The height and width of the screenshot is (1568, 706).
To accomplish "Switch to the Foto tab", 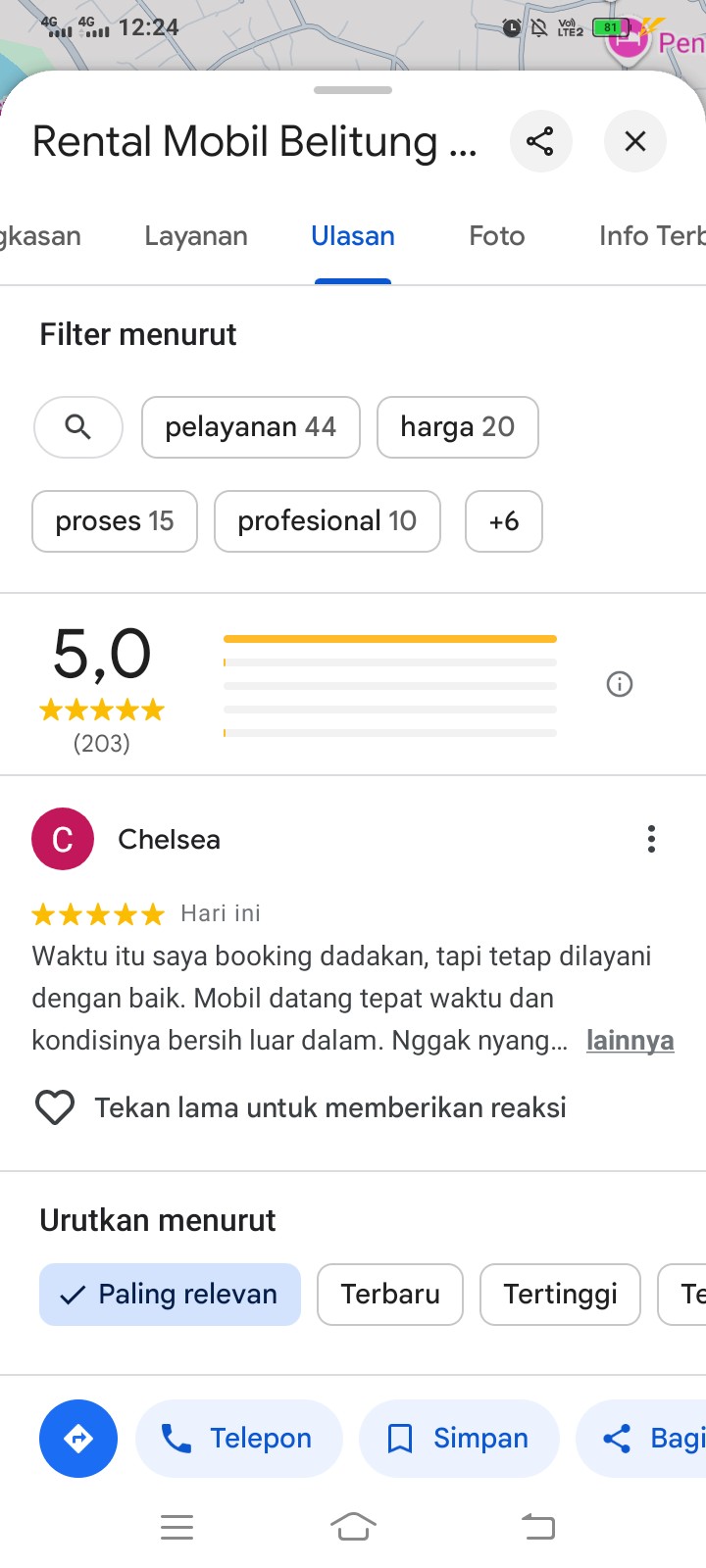I will (497, 236).
